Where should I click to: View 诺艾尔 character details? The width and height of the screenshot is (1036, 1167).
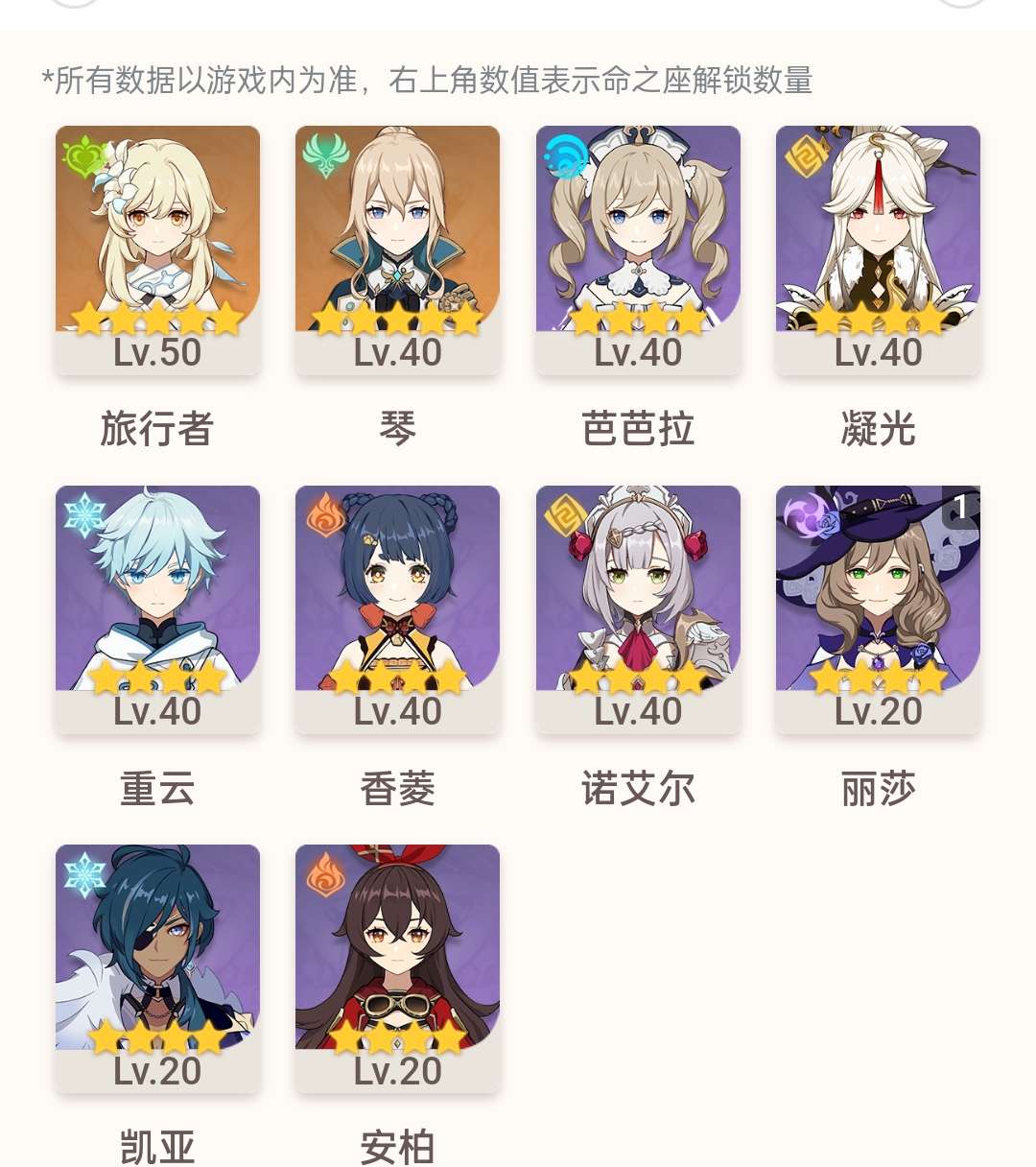pos(638,609)
